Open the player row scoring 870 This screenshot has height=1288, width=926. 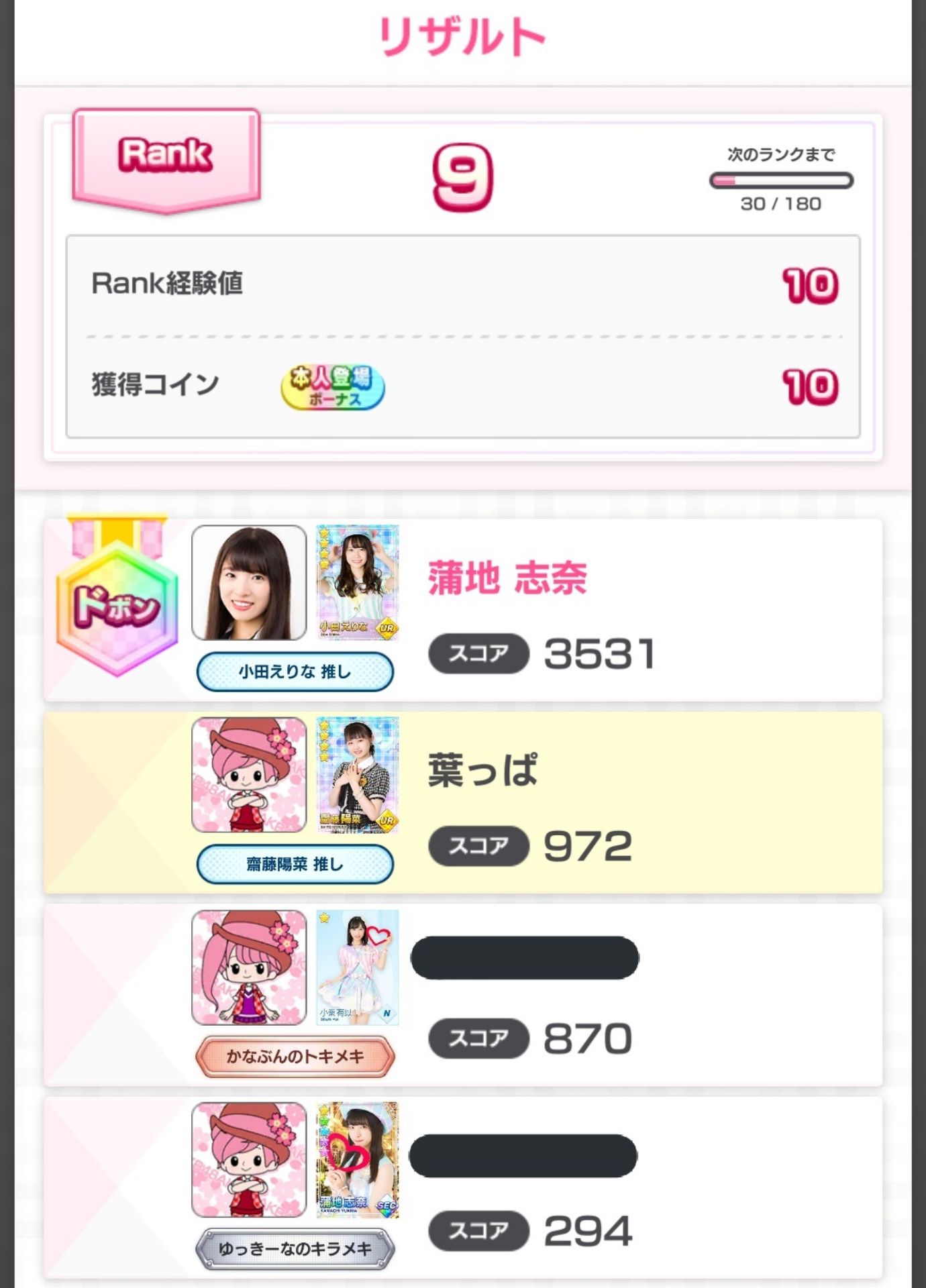tap(738, 995)
